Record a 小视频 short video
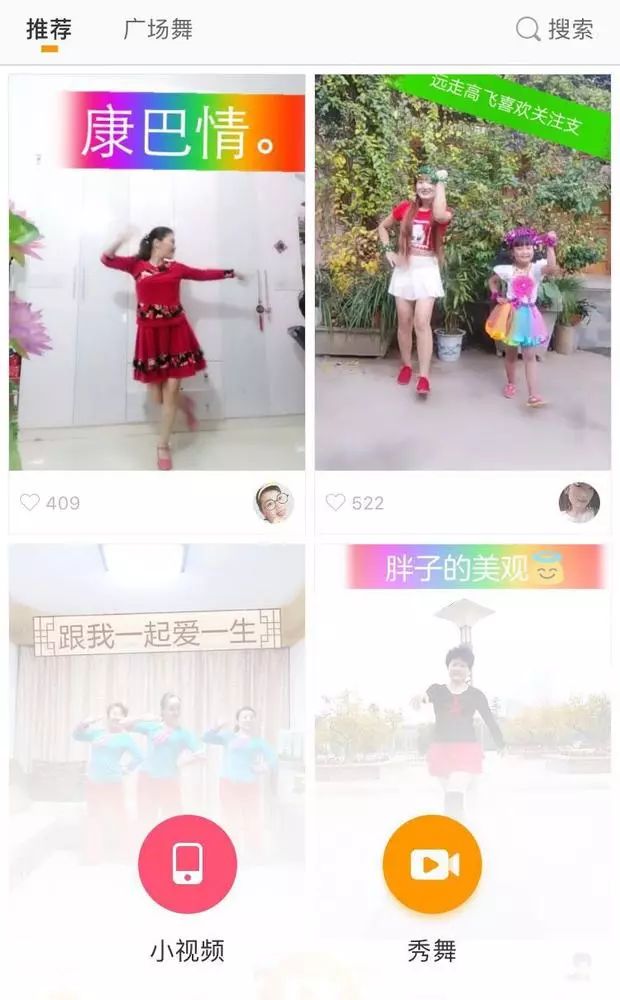The height and width of the screenshot is (1000, 620). click(187, 864)
